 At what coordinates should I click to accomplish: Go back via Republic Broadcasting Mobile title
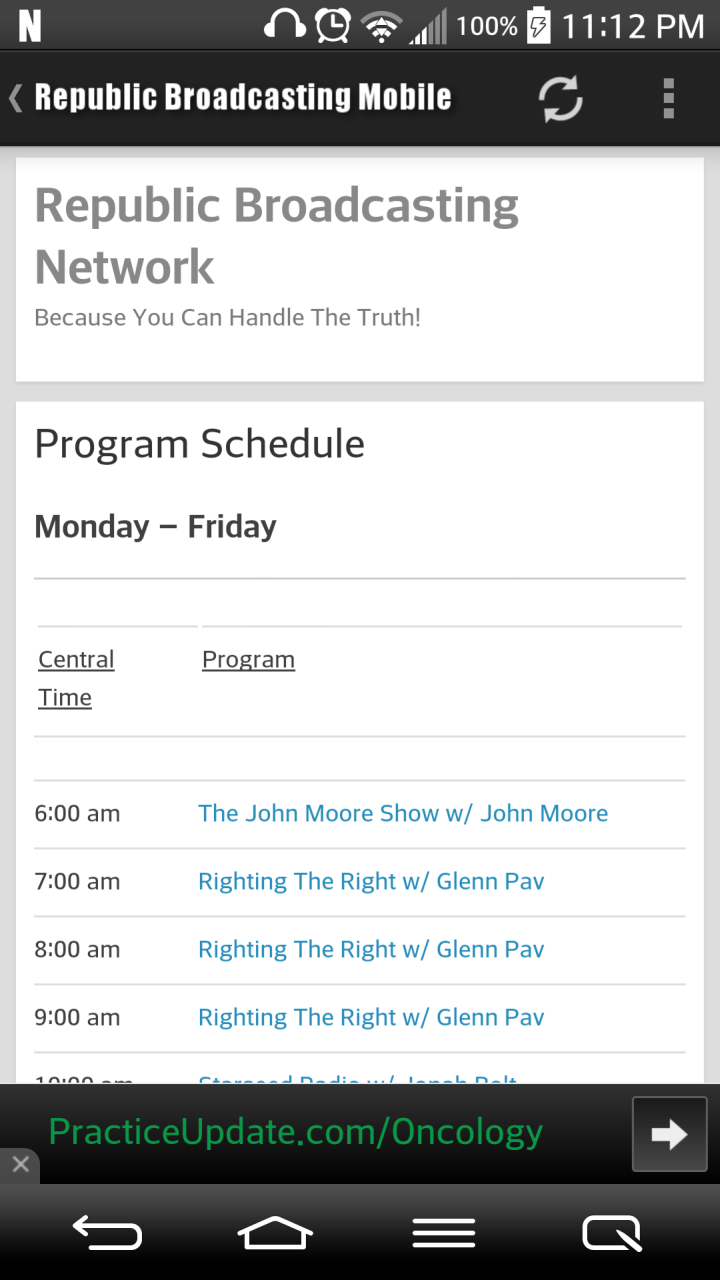click(x=230, y=98)
